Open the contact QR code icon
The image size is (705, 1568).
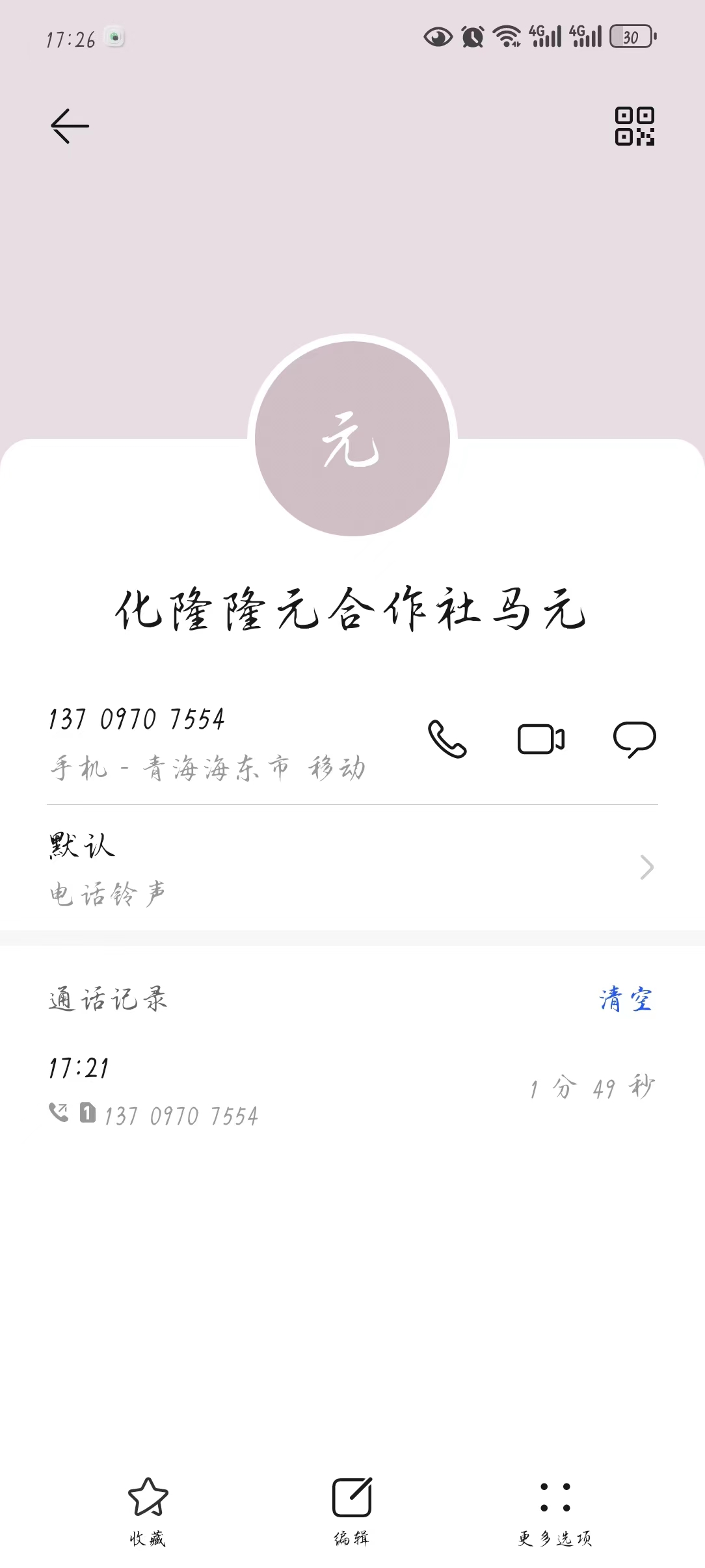[x=635, y=126]
